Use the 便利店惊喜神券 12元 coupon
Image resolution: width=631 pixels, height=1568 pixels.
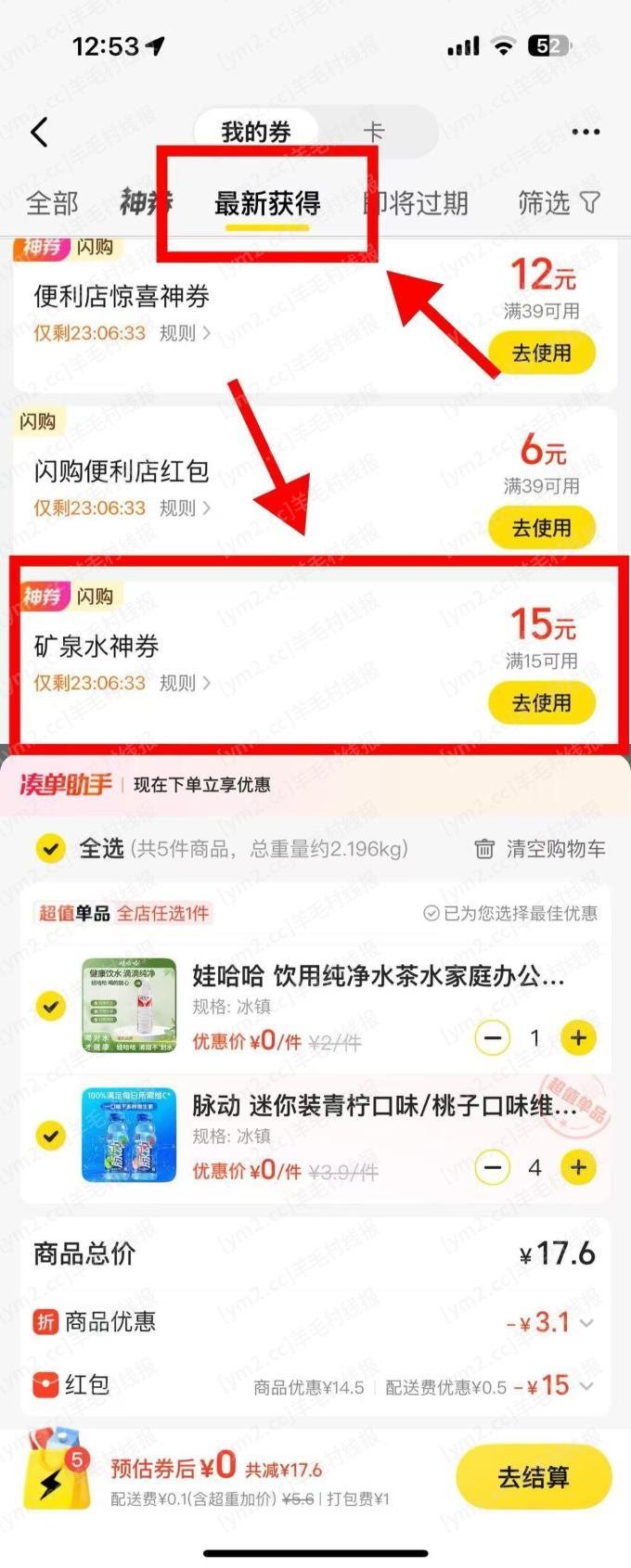[x=541, y=353]
